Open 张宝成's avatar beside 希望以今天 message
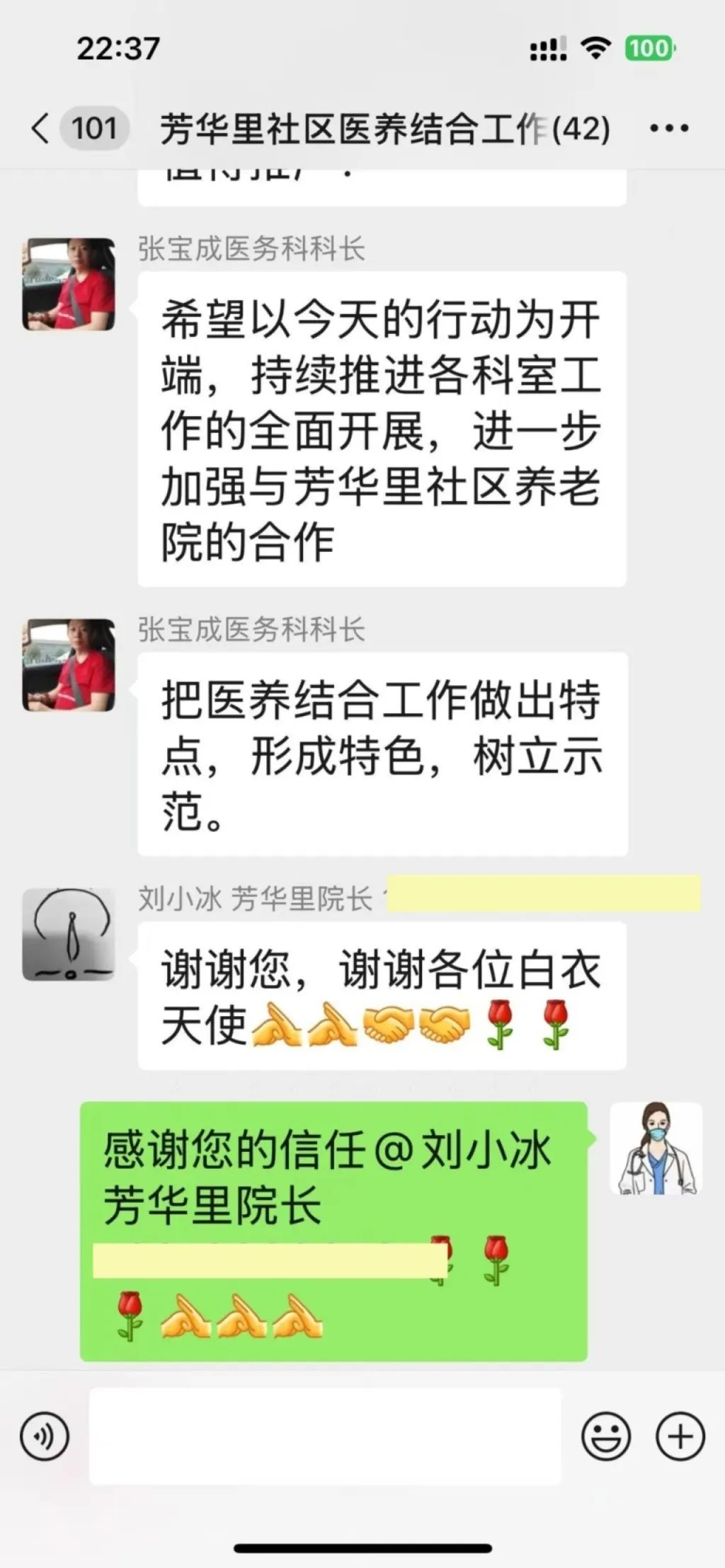Screen dimensions: 725x1568 click(69, 284)
